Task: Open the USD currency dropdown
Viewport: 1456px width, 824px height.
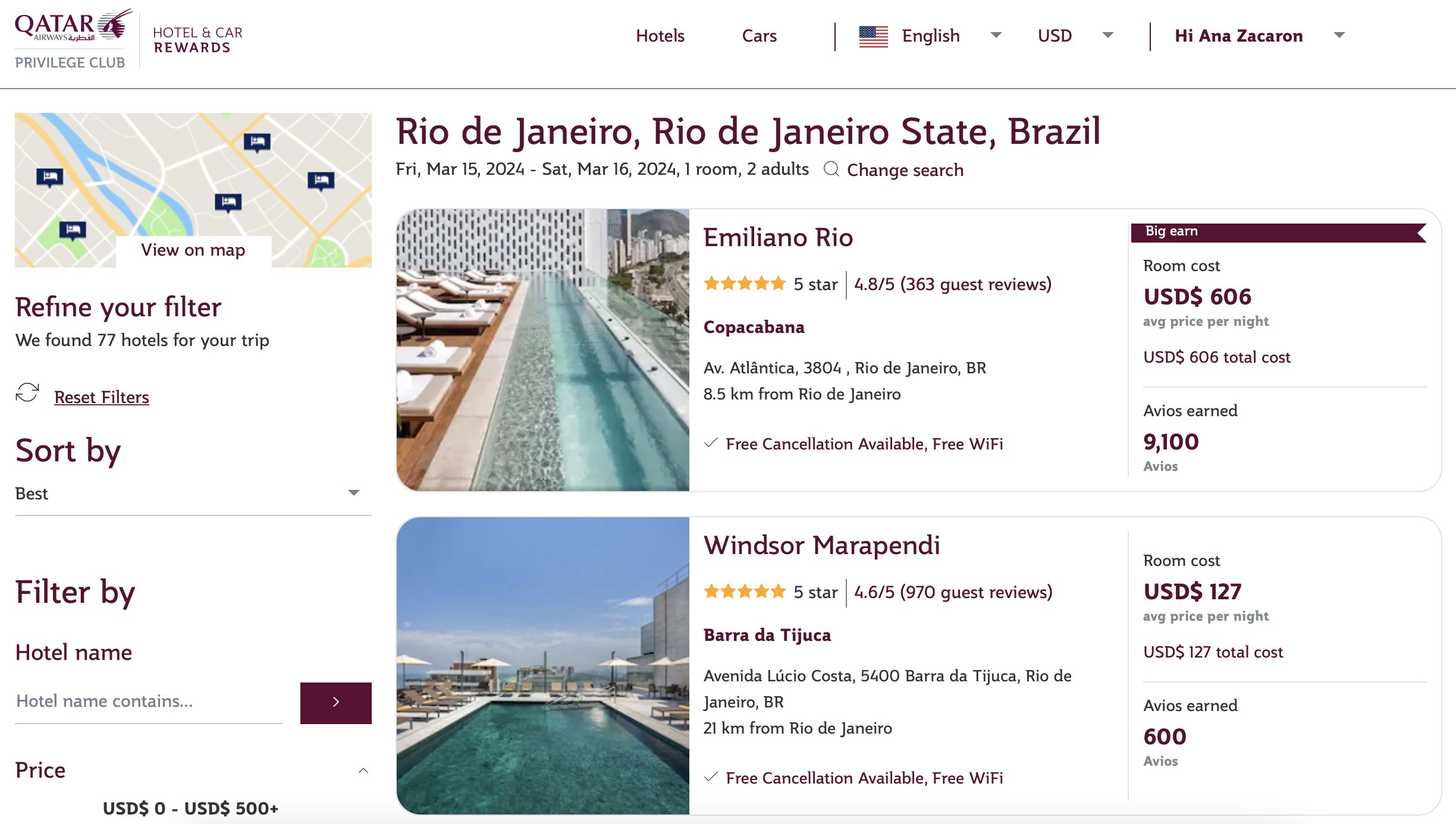Action: [x=1074, y=36]
